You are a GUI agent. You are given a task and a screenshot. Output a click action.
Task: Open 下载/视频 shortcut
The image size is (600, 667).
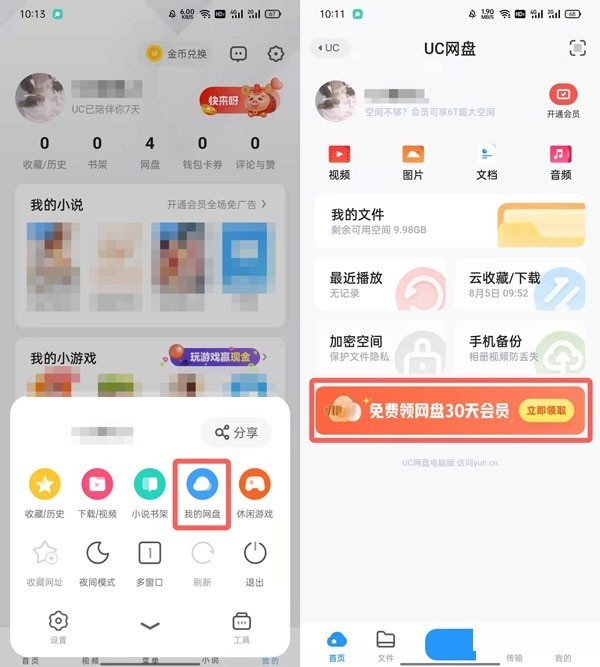[97, 490]
